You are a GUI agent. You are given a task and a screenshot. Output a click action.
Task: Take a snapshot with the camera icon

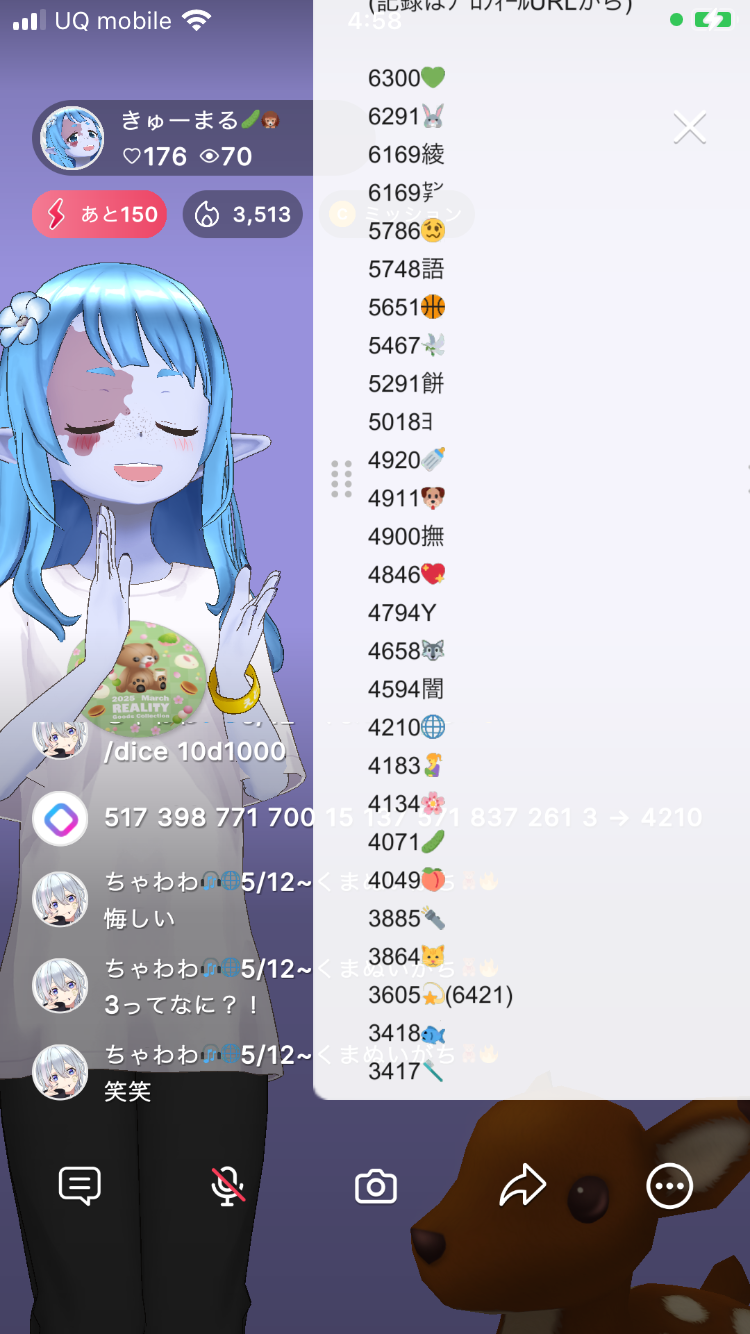coord(376,1187)
